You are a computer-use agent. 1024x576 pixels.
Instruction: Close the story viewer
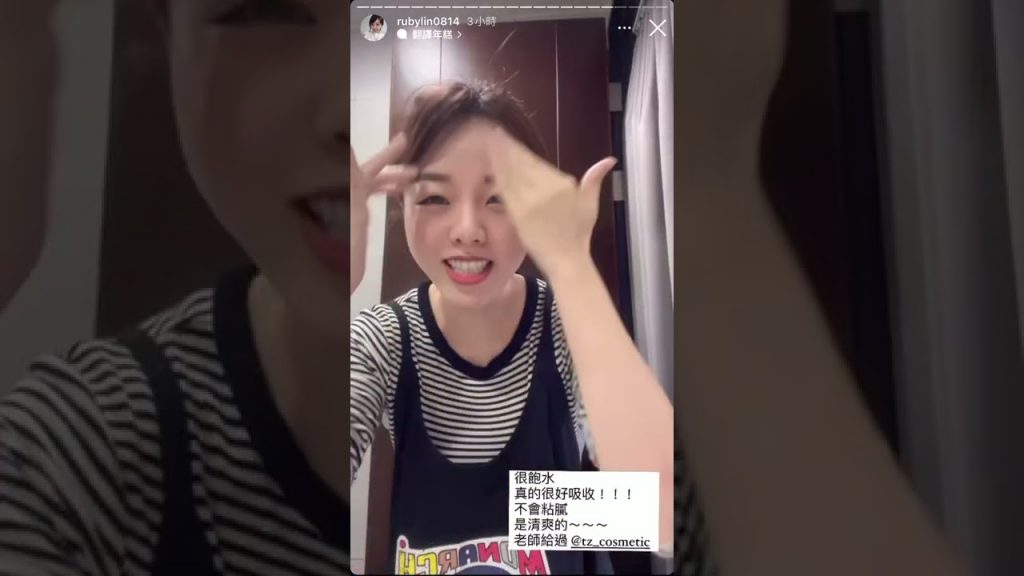tap(657, 28)
